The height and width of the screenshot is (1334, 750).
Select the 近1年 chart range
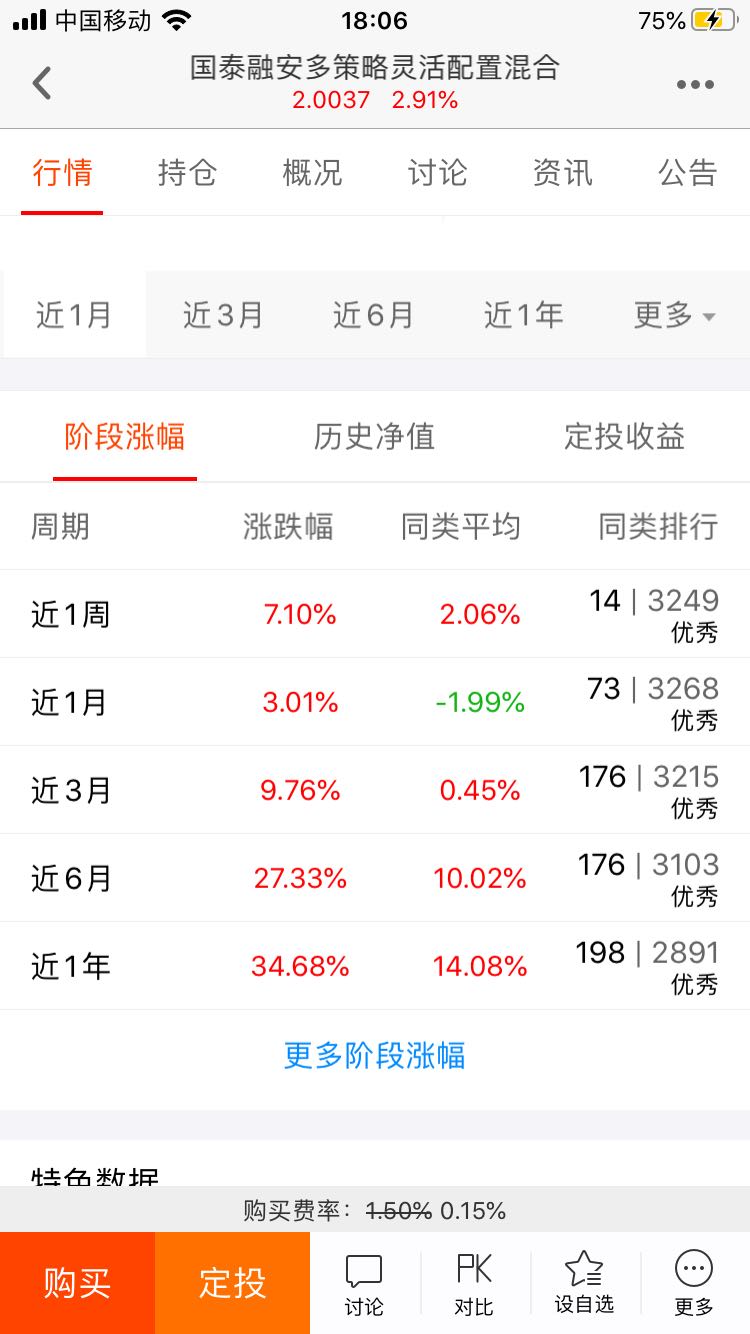(523, 315)
